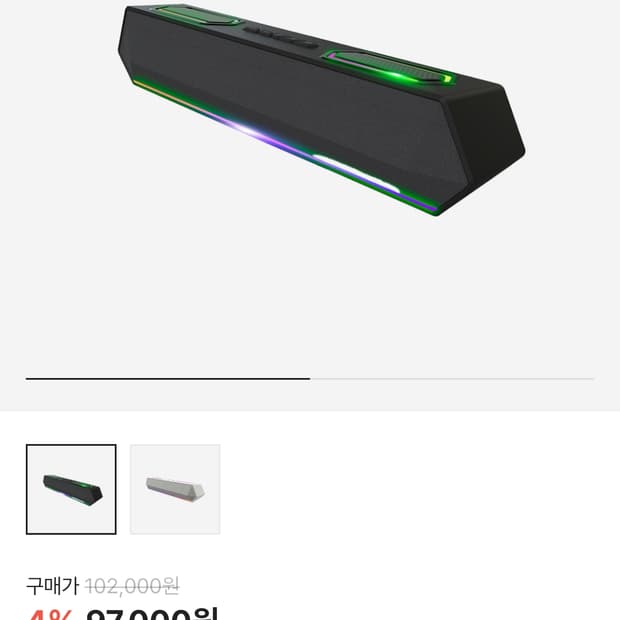The image size is (620, 620).
Task: Select the black speaker thumbnail
Action: [71, 489]
